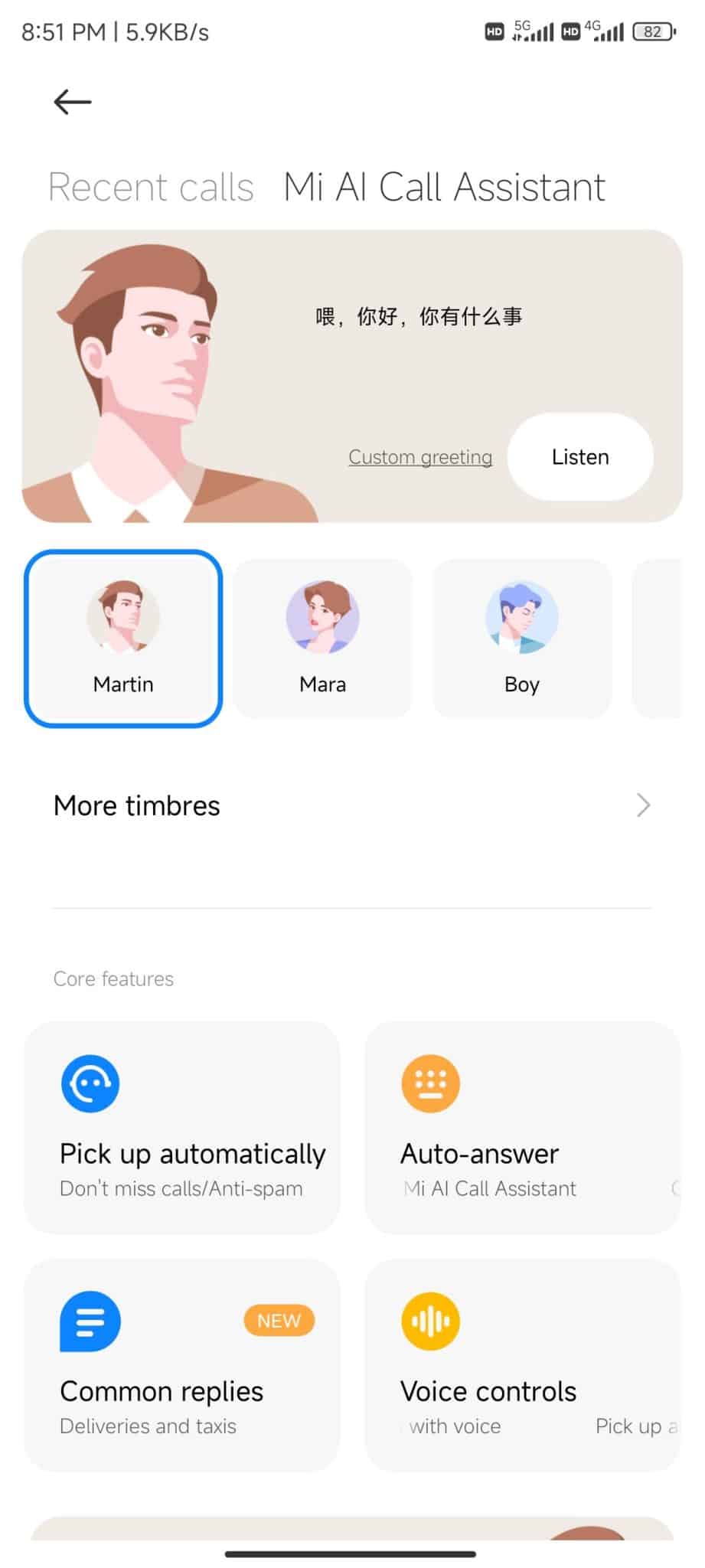
Task: Pick the Boy voice
Action: (x=522, y=639)
